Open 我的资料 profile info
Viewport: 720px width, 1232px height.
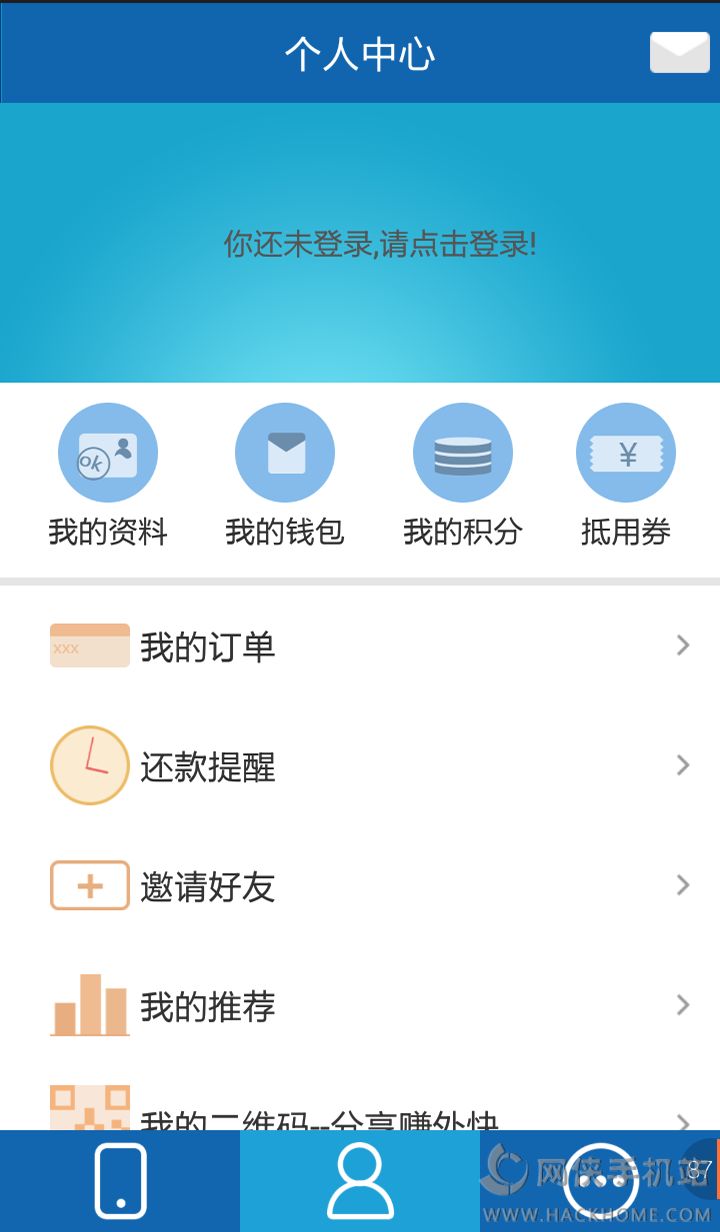coord(108,476)
